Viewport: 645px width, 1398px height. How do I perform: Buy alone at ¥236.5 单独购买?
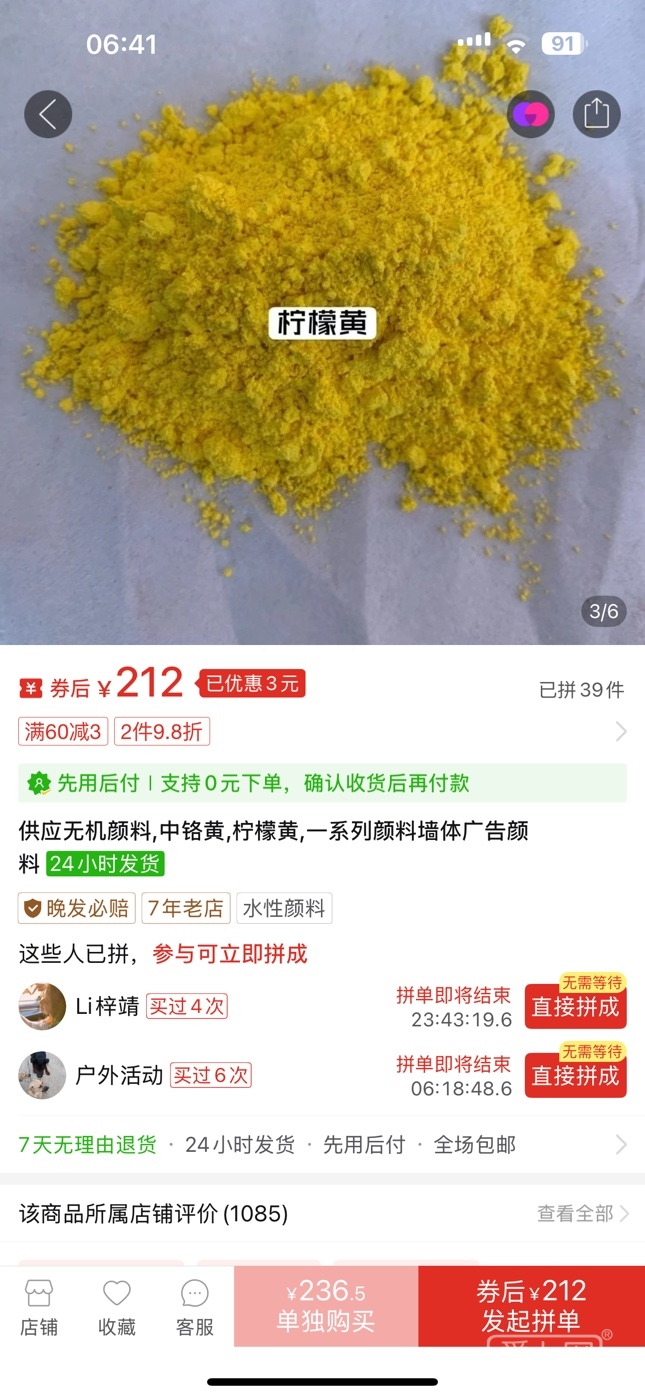(x=326, y=1306)
